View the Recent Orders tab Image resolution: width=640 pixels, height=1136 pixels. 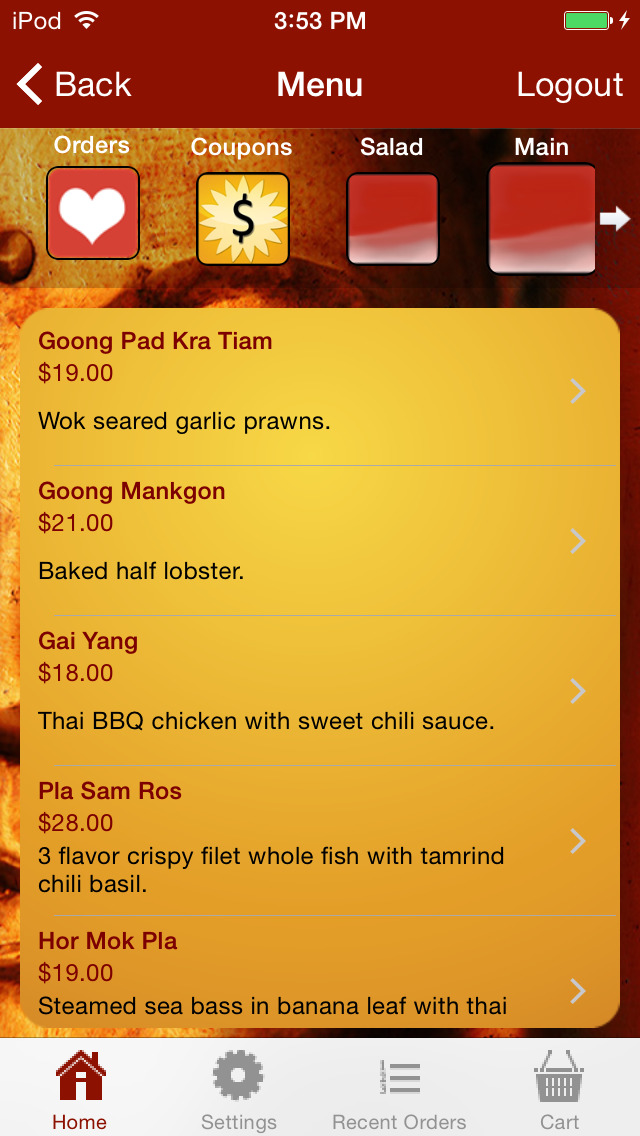coord(399,1090)
